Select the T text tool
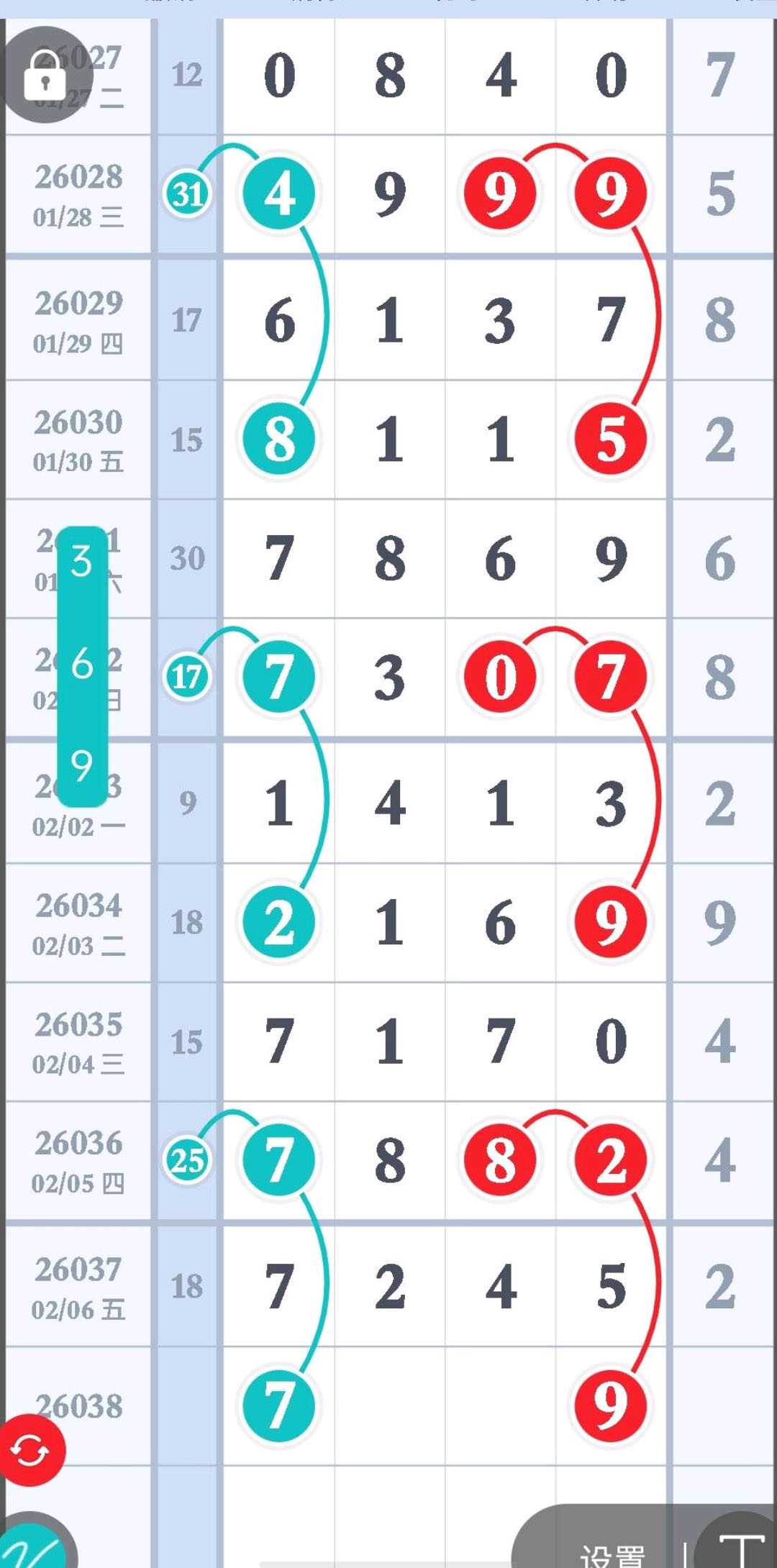Viewport: 777px width, 1568px height. [x=741, y=1546]
